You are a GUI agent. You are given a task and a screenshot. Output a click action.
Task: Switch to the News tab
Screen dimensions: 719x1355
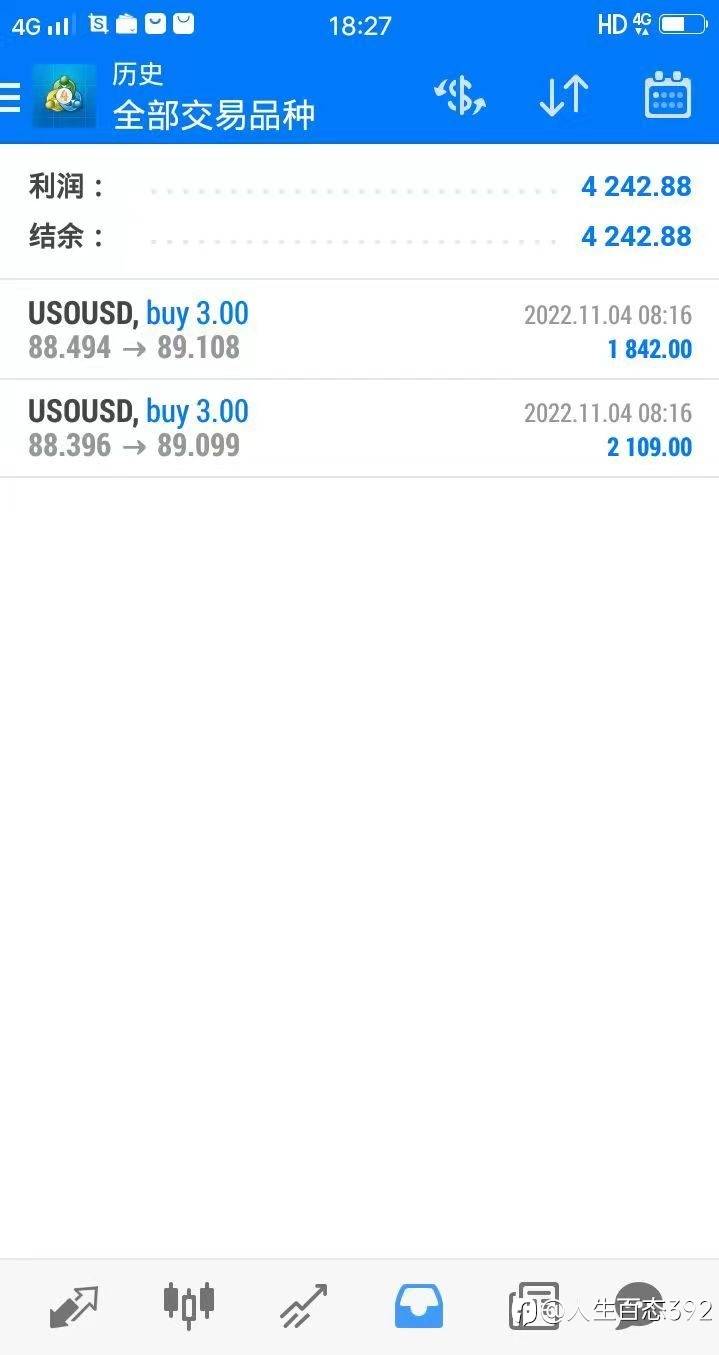click(534, 1306)
